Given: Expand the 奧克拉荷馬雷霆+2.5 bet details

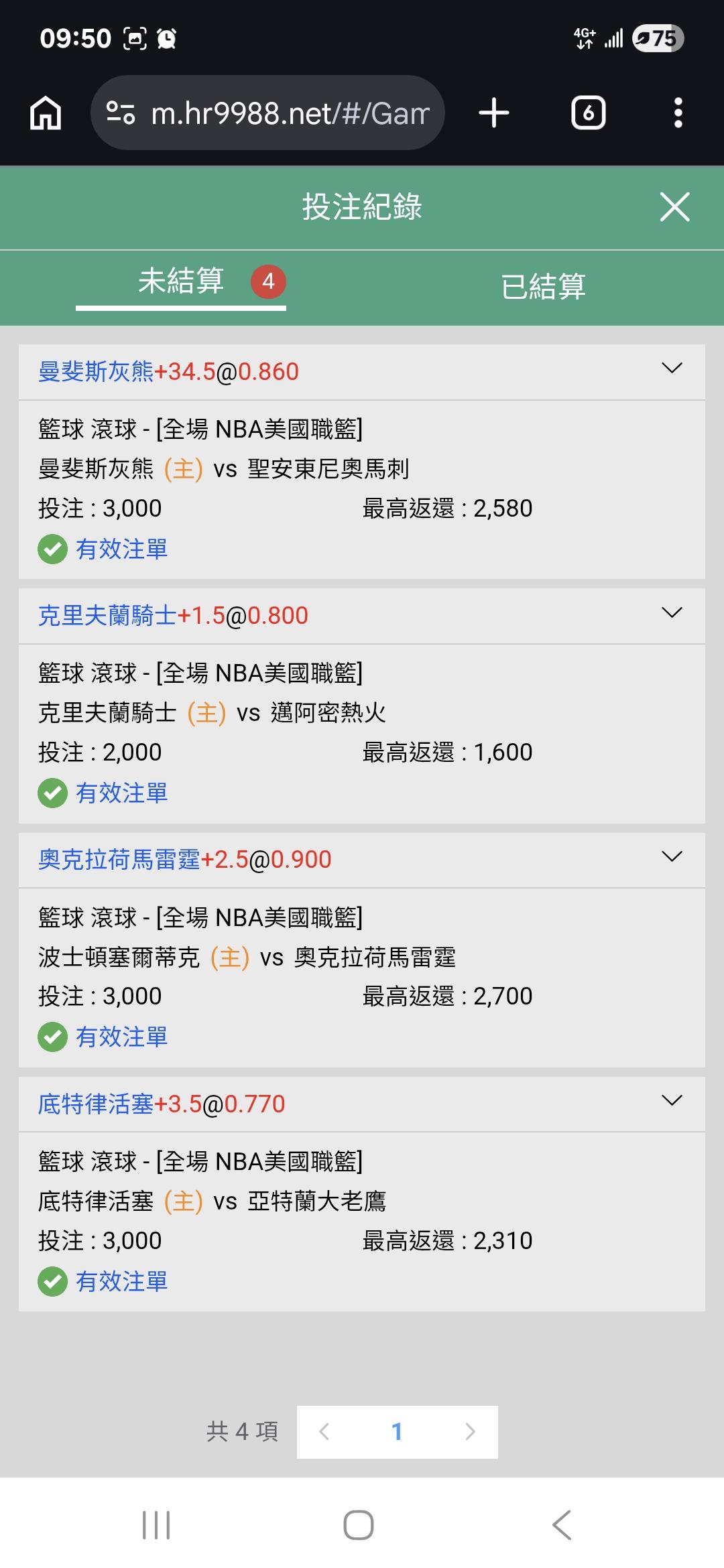Looking at the screenshot, I should click(672, 856).
